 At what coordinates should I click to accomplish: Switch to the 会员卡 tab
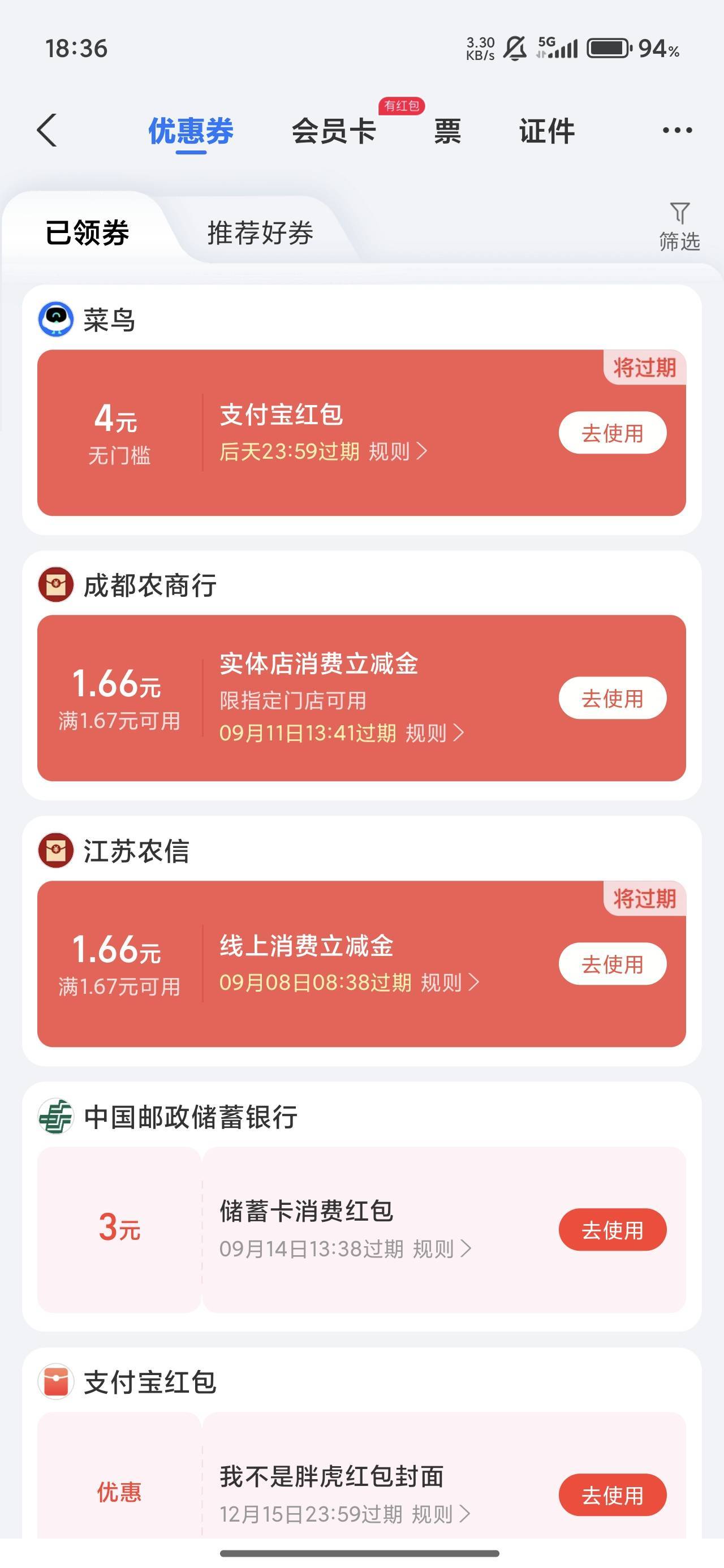(x=334, y=131)
